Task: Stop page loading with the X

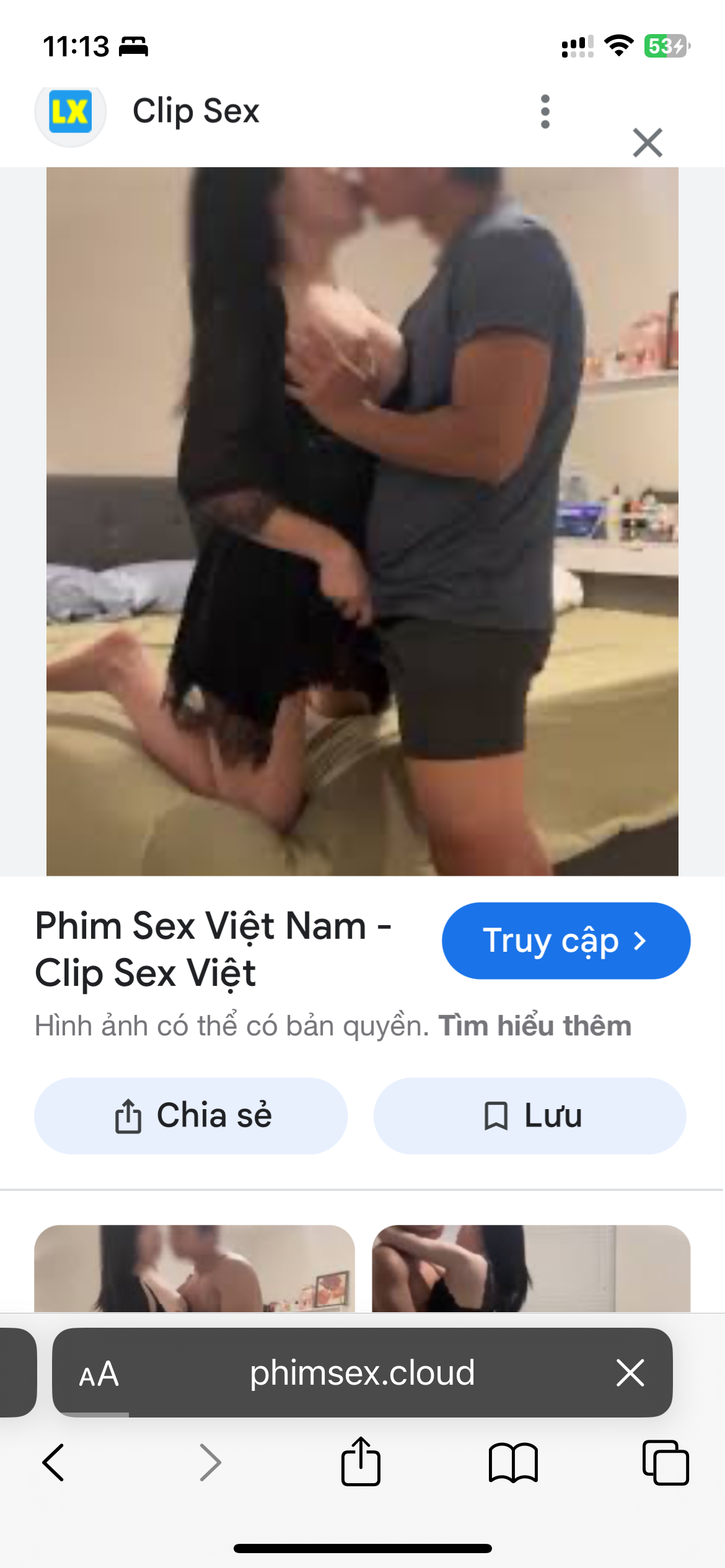Action: 630,1373
